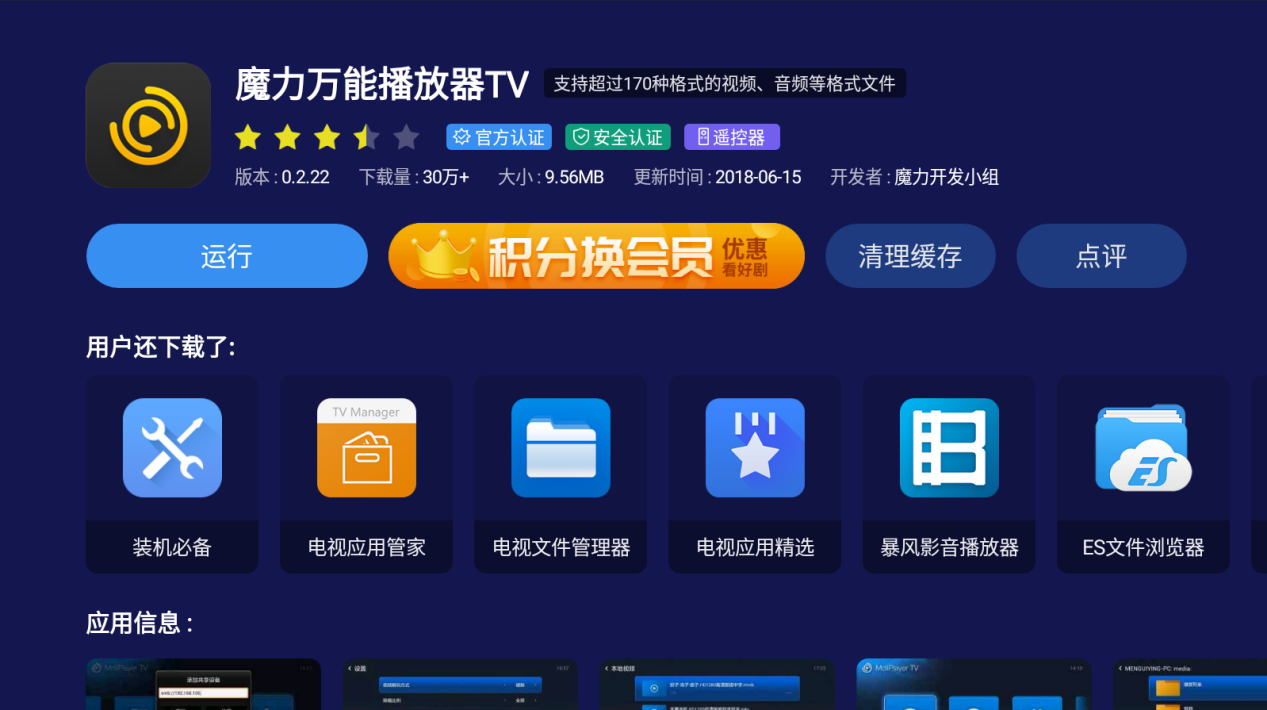Enlarge the 本地视频 screenshot preview

click(717, 685)
